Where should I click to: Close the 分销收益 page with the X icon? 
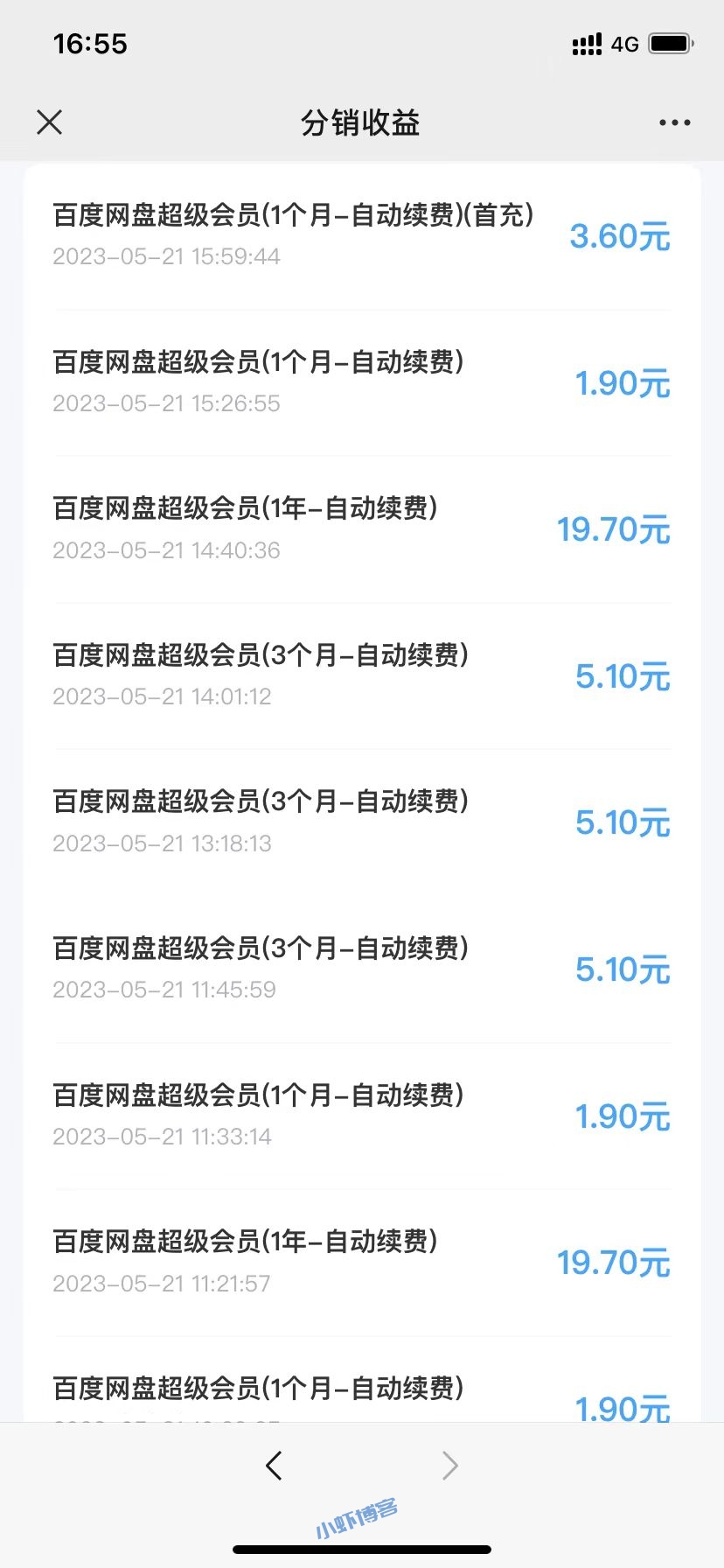(50, 122)
